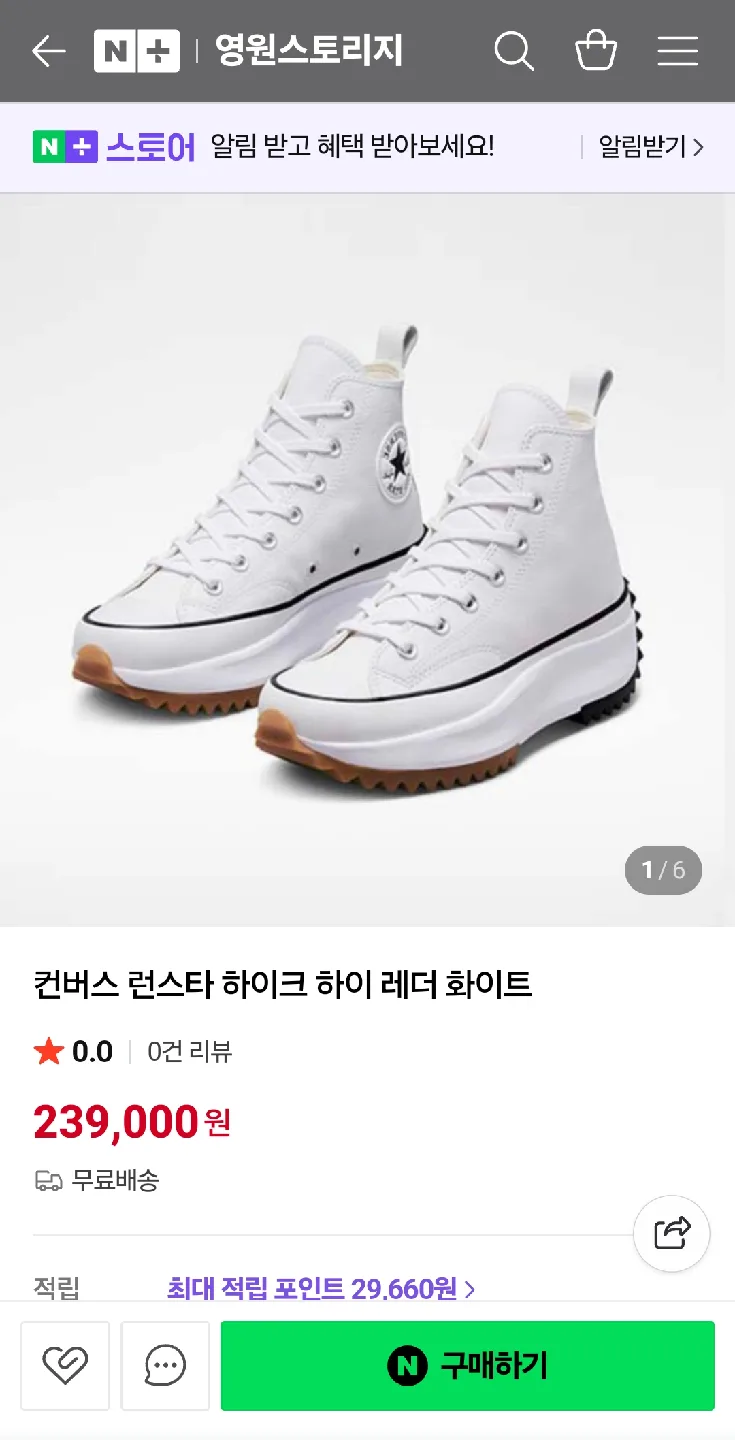Image resolution: width=735 pixels, height=1440 pixels.
Task: Open the search icon in the top bar
Action: pyautogui.click(x=515, y=51)
